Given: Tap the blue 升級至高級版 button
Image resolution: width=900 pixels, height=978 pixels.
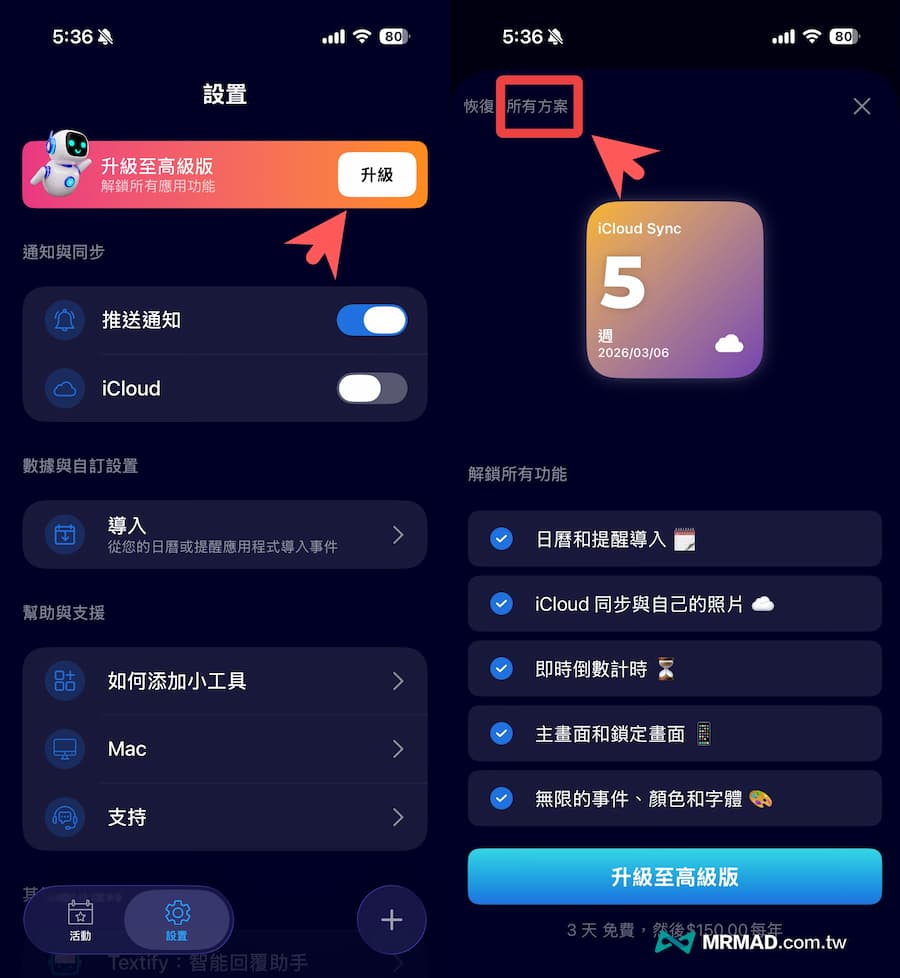Looking at the screenshot, I should click(x=675, y=877).
